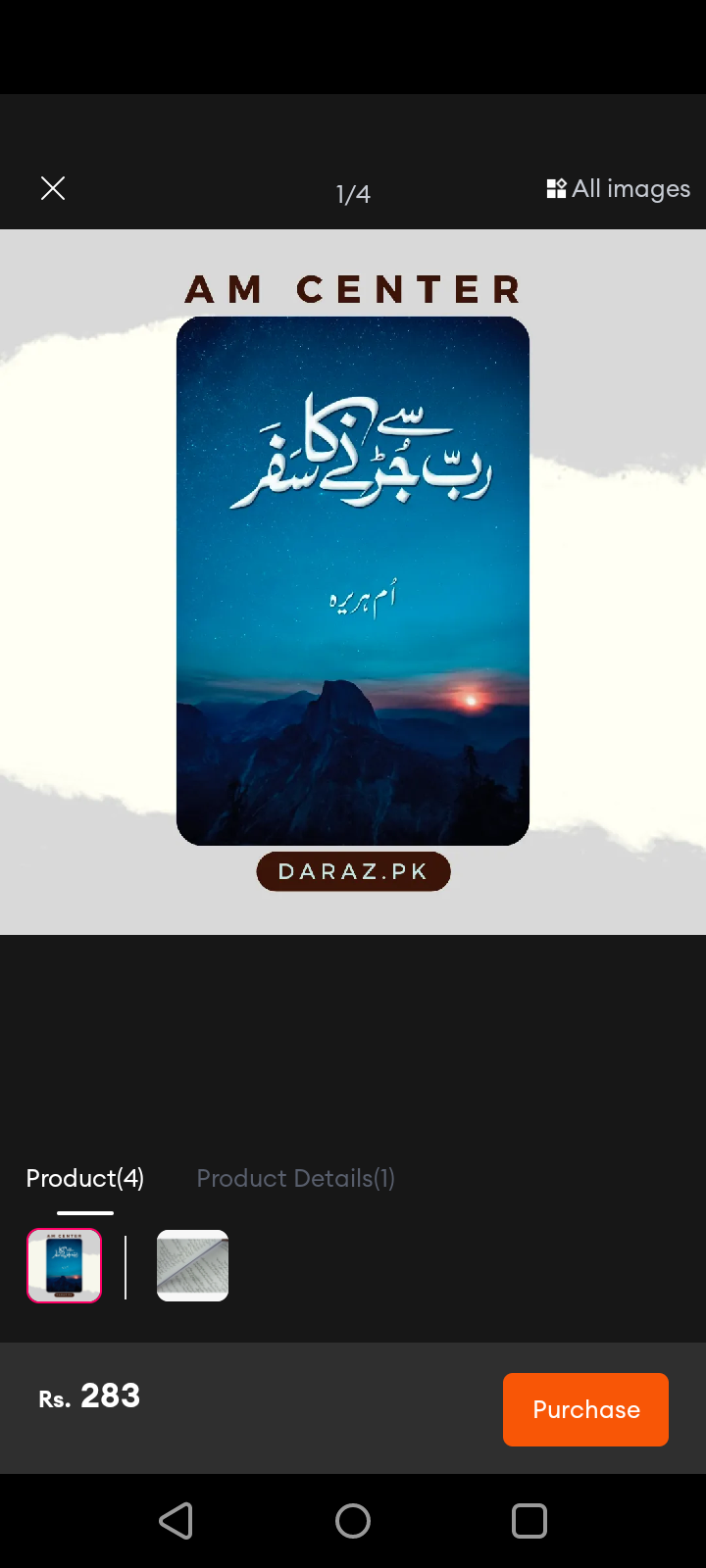Select the Product(4) tab
The height and width of the screenshot is (1568, 706).
coord(85,1178)
